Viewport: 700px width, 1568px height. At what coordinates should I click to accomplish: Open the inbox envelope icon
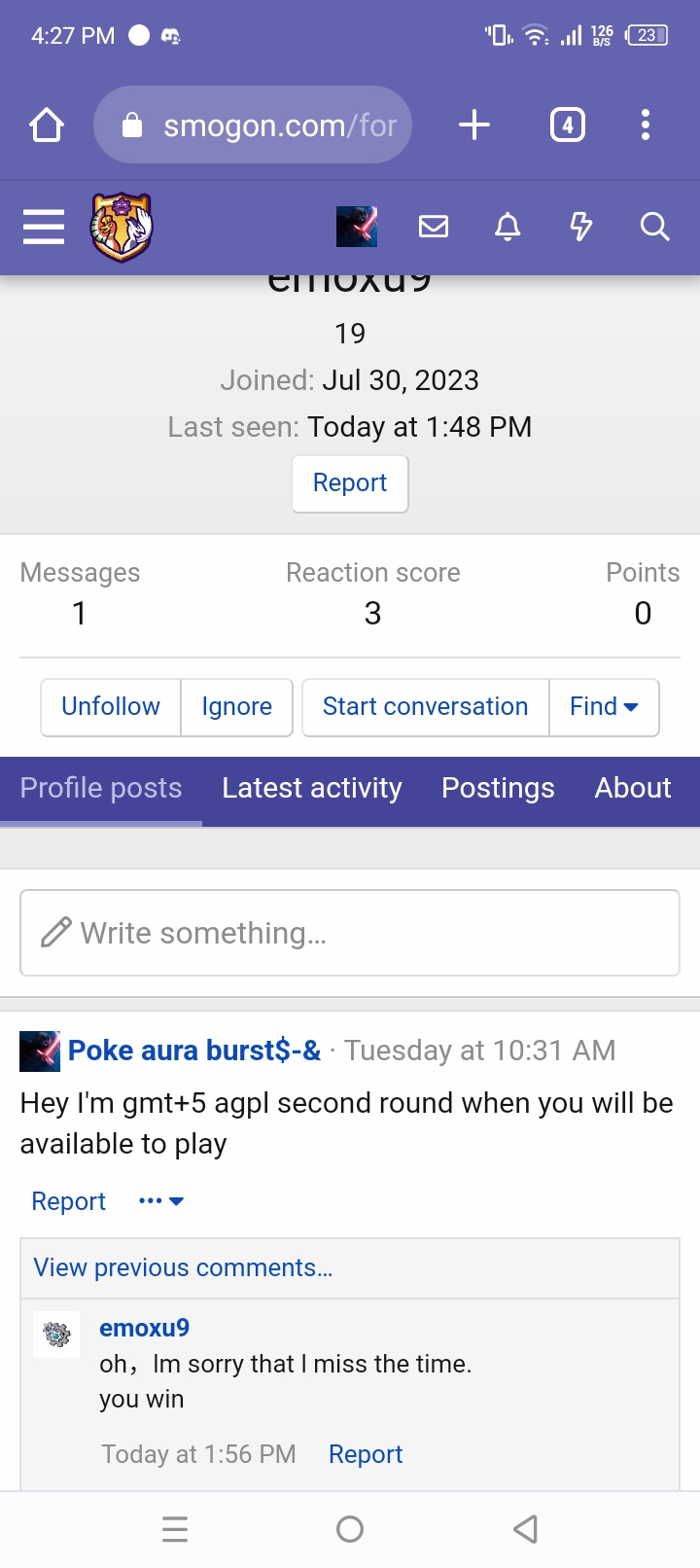coord(434,227)
